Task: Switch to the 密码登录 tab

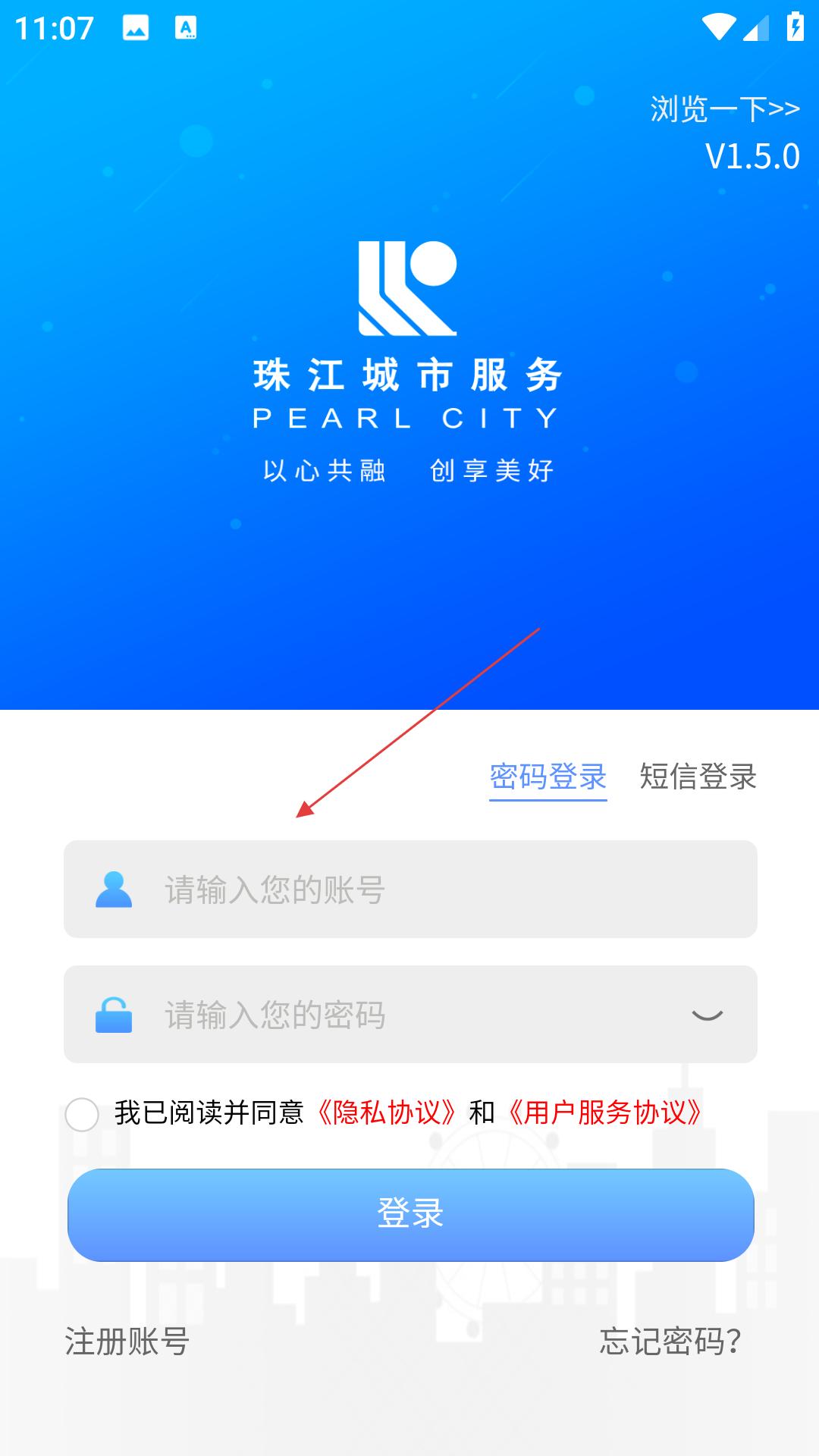Action: pos(548,777)
